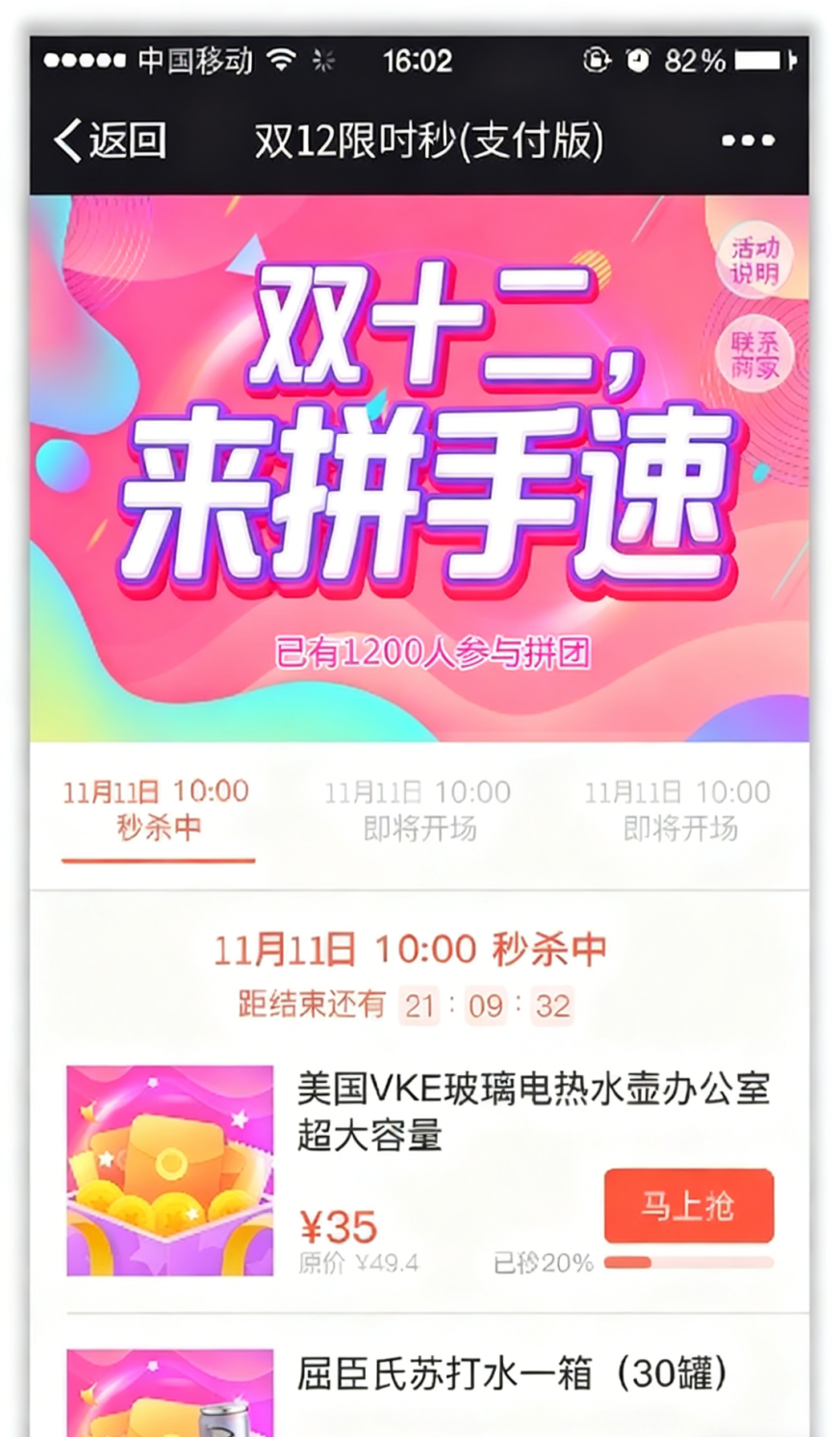Tap 联系商家 to contact merchant
Screen dimensions: 840x1437
tap(753, 354)
